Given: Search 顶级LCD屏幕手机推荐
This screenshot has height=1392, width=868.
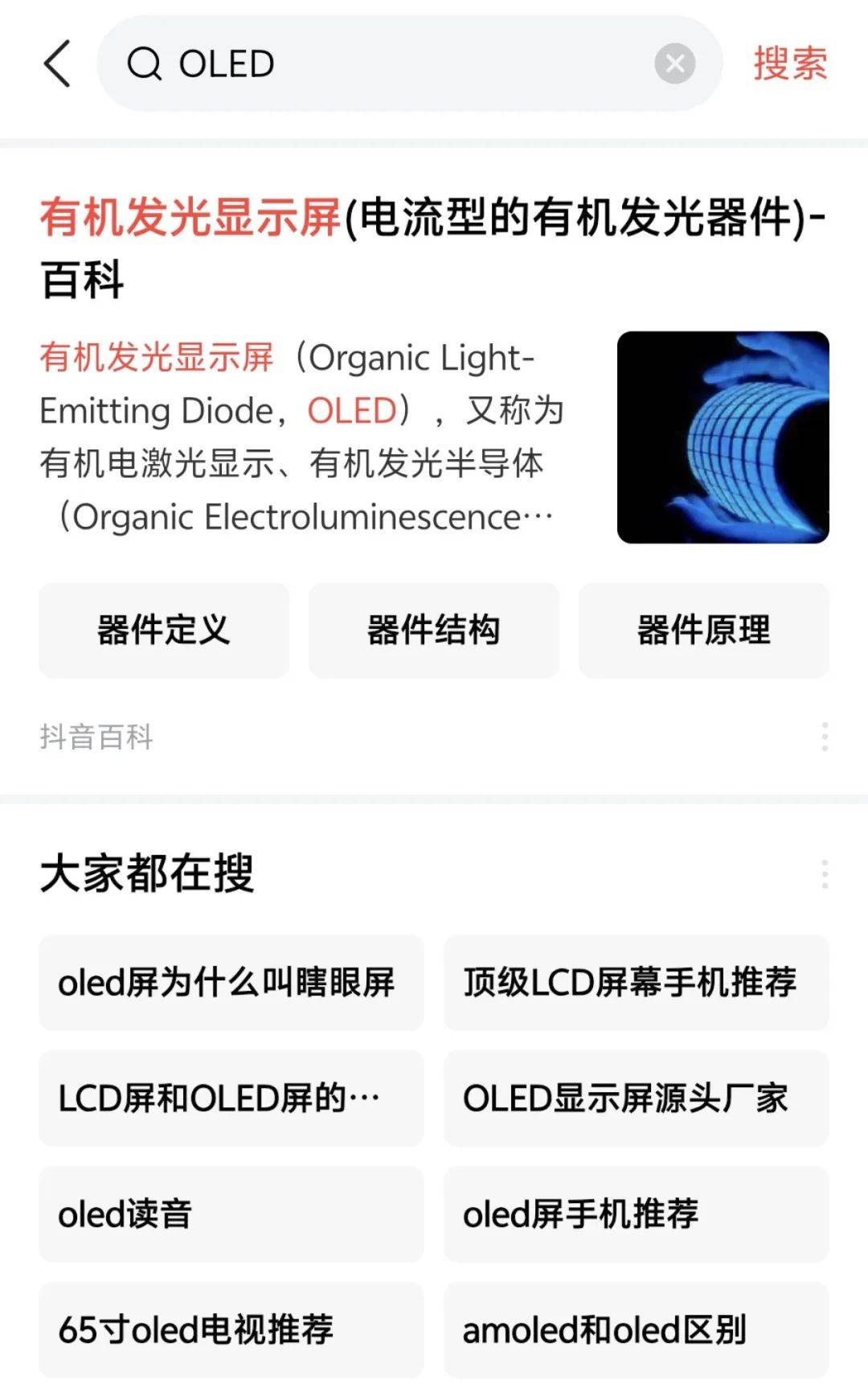Looking at the screenshot, I should (636, 982).
